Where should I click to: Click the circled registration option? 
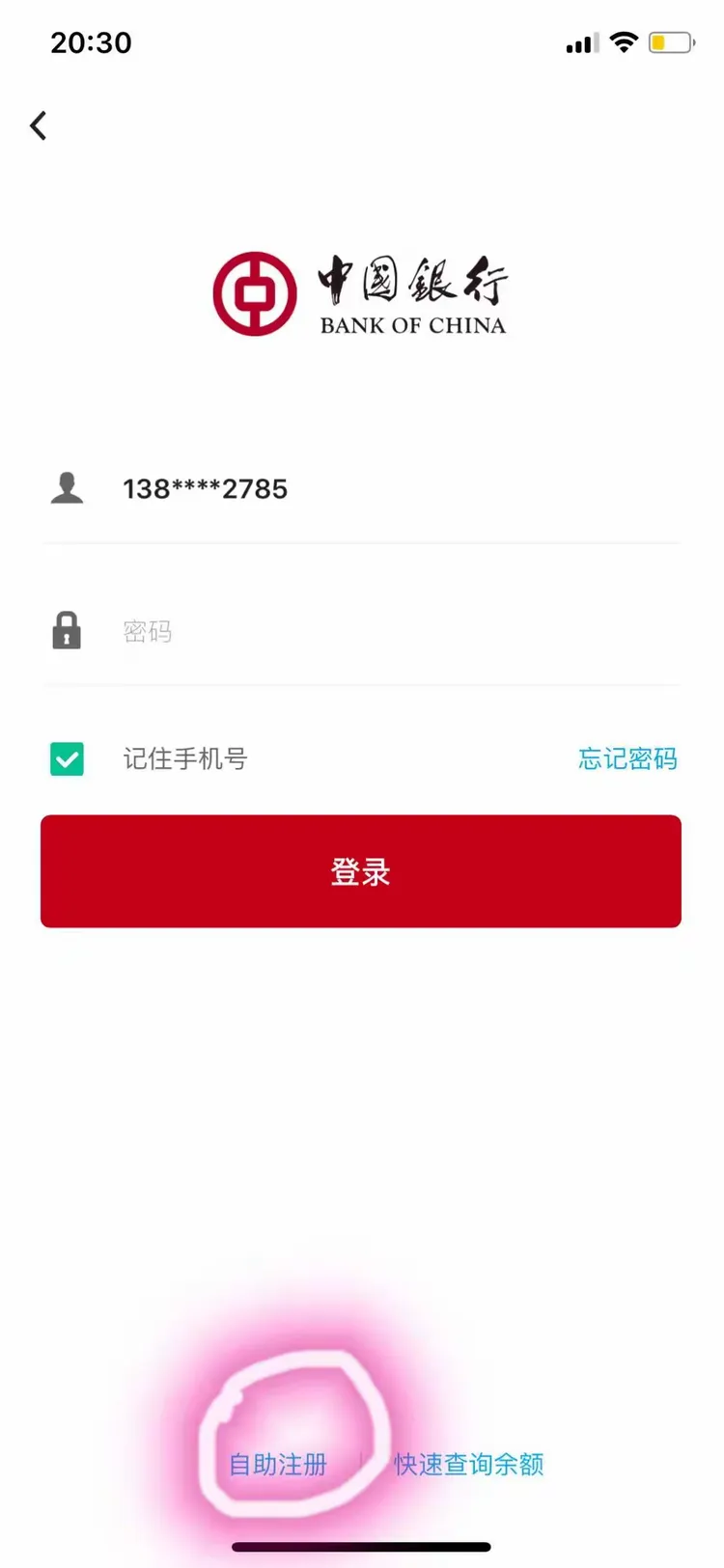coord(277,1464)
